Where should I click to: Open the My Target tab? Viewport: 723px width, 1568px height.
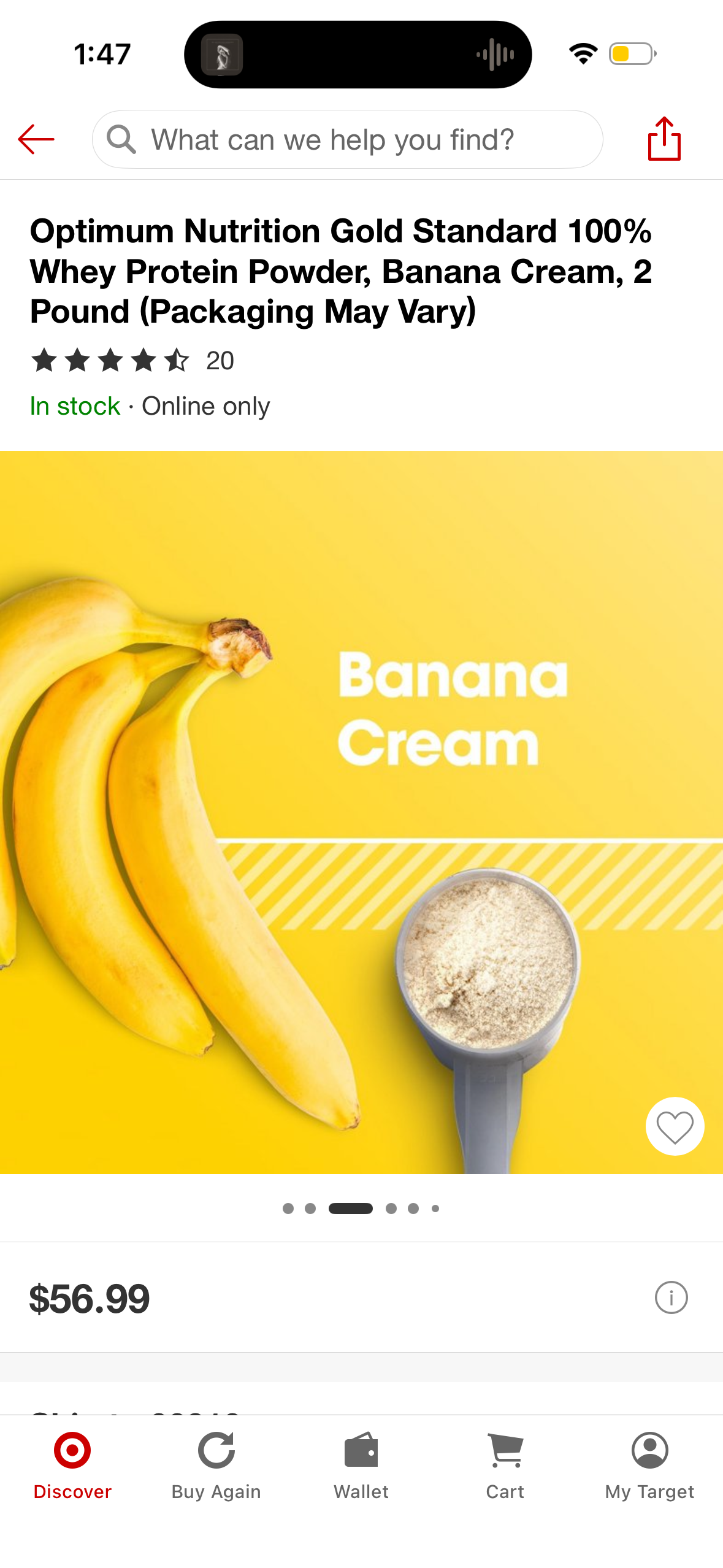coord(649,1466)
